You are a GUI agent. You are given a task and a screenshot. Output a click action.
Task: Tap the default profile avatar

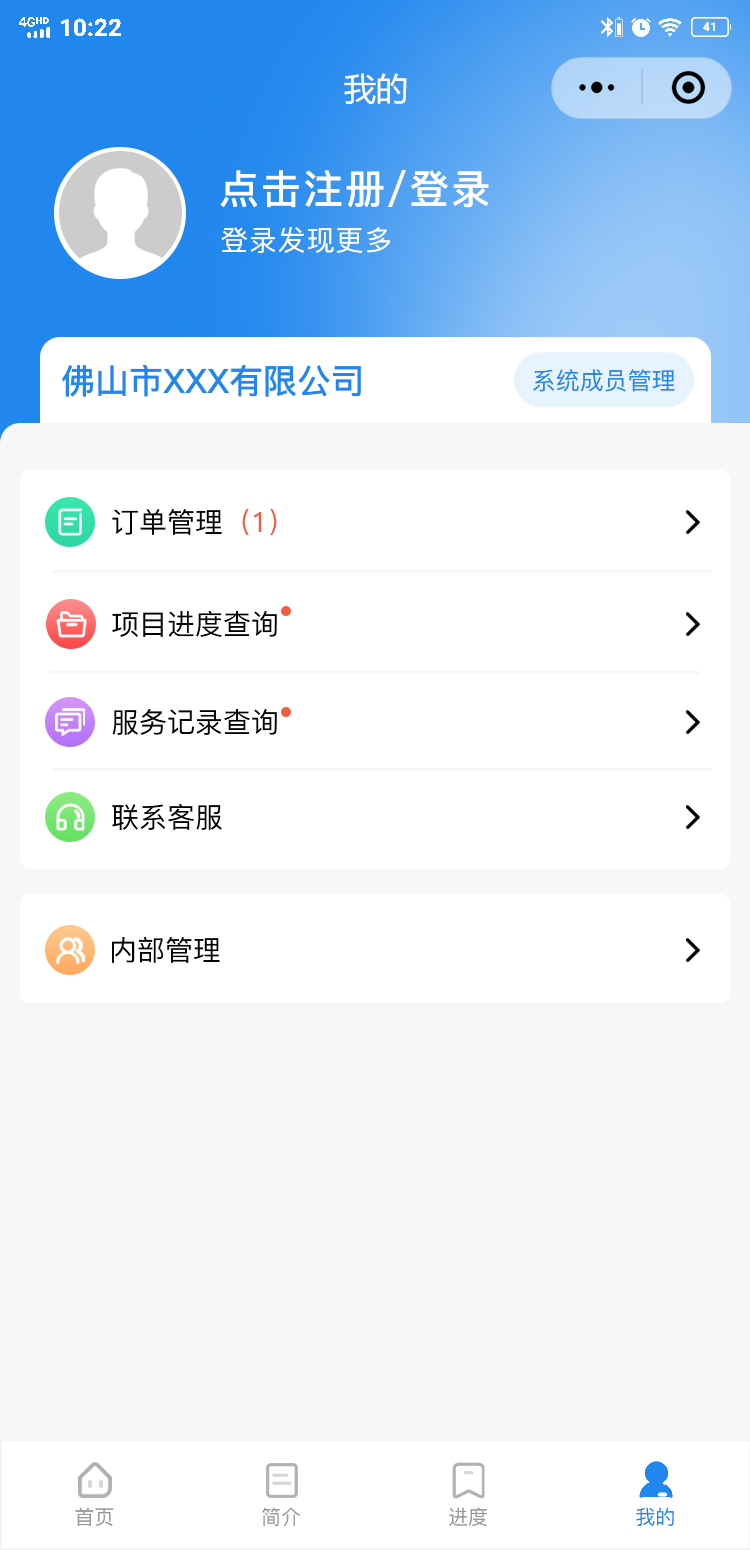coord(120,213)
